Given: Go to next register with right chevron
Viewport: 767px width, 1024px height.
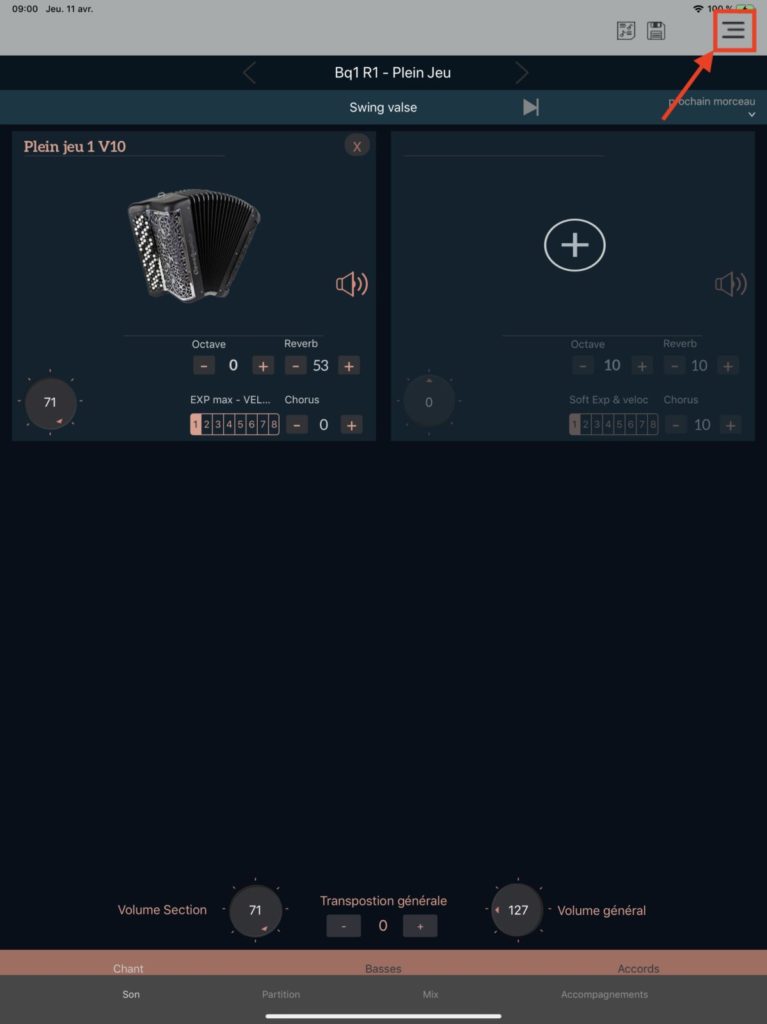Looking at the screenshot, I should [521, 73].
